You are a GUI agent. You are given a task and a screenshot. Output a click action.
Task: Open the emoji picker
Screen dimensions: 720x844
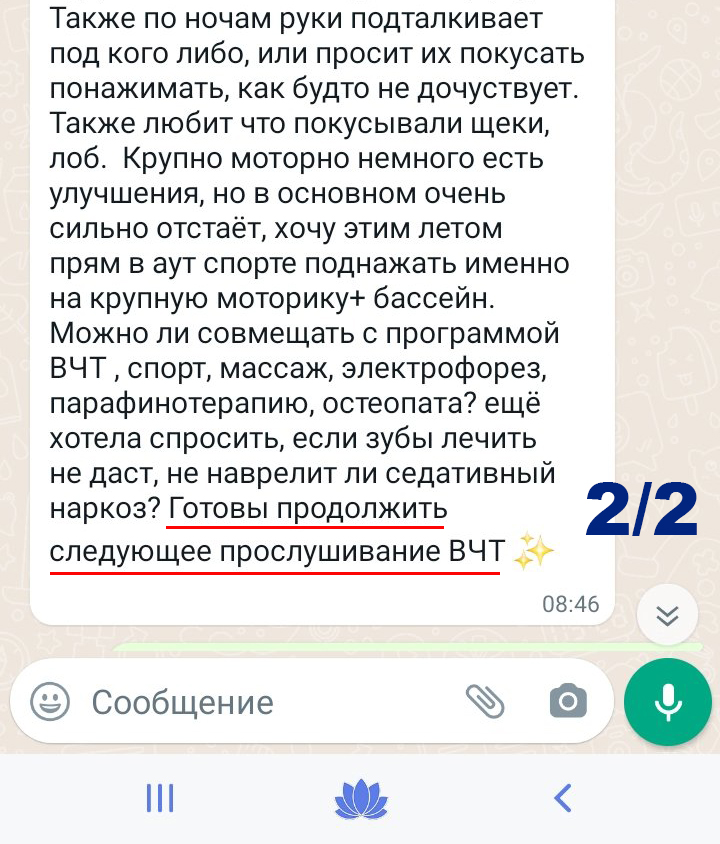tap(50, 702)
